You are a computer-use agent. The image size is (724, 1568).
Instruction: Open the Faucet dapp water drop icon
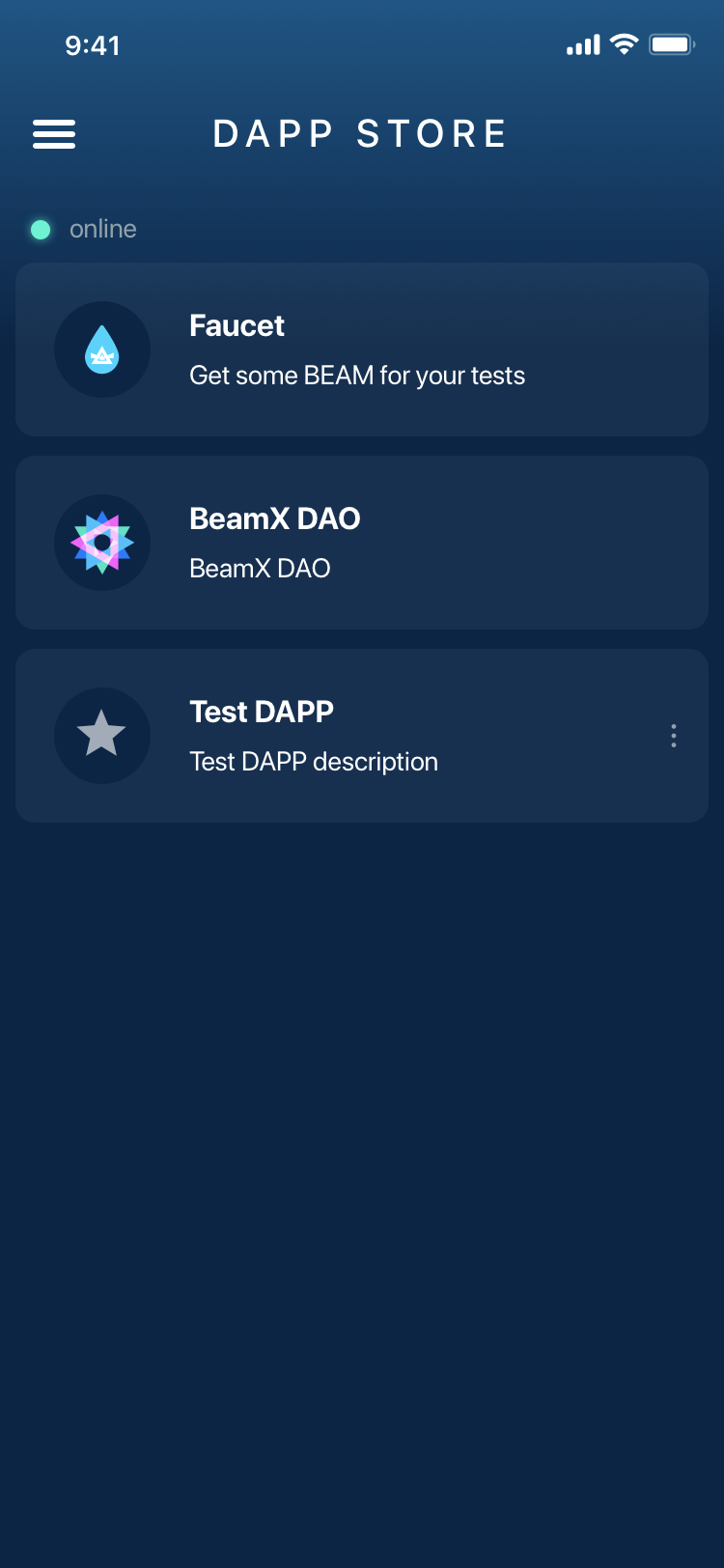102,350
